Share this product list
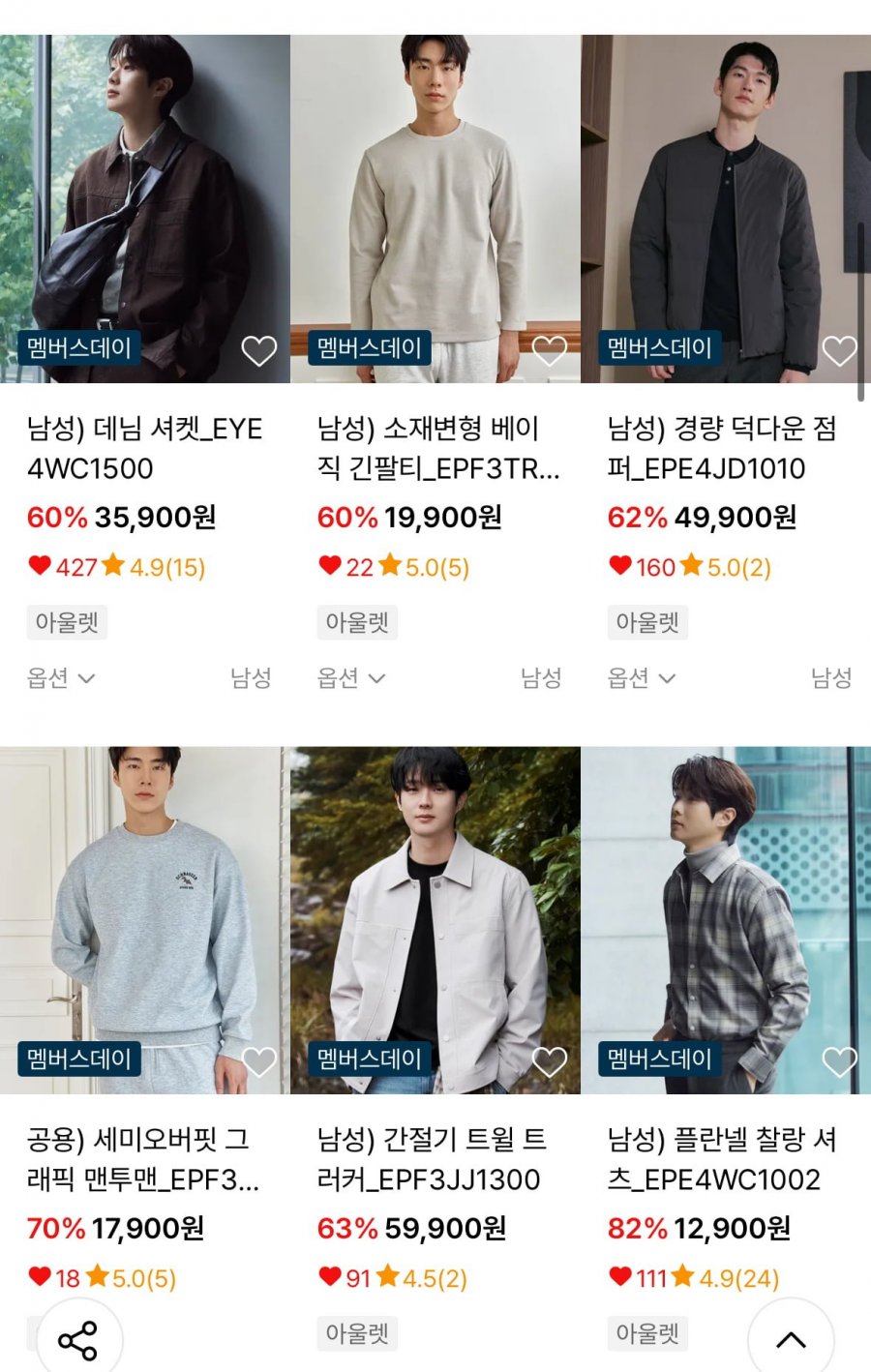 pos(78,1340)
